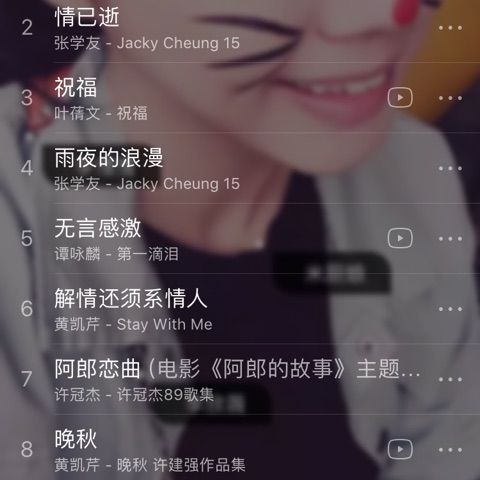This screenshot has width=480, height=480.
Task: Open more options for 雨夜的浪漫
Action: pos(450,168)
